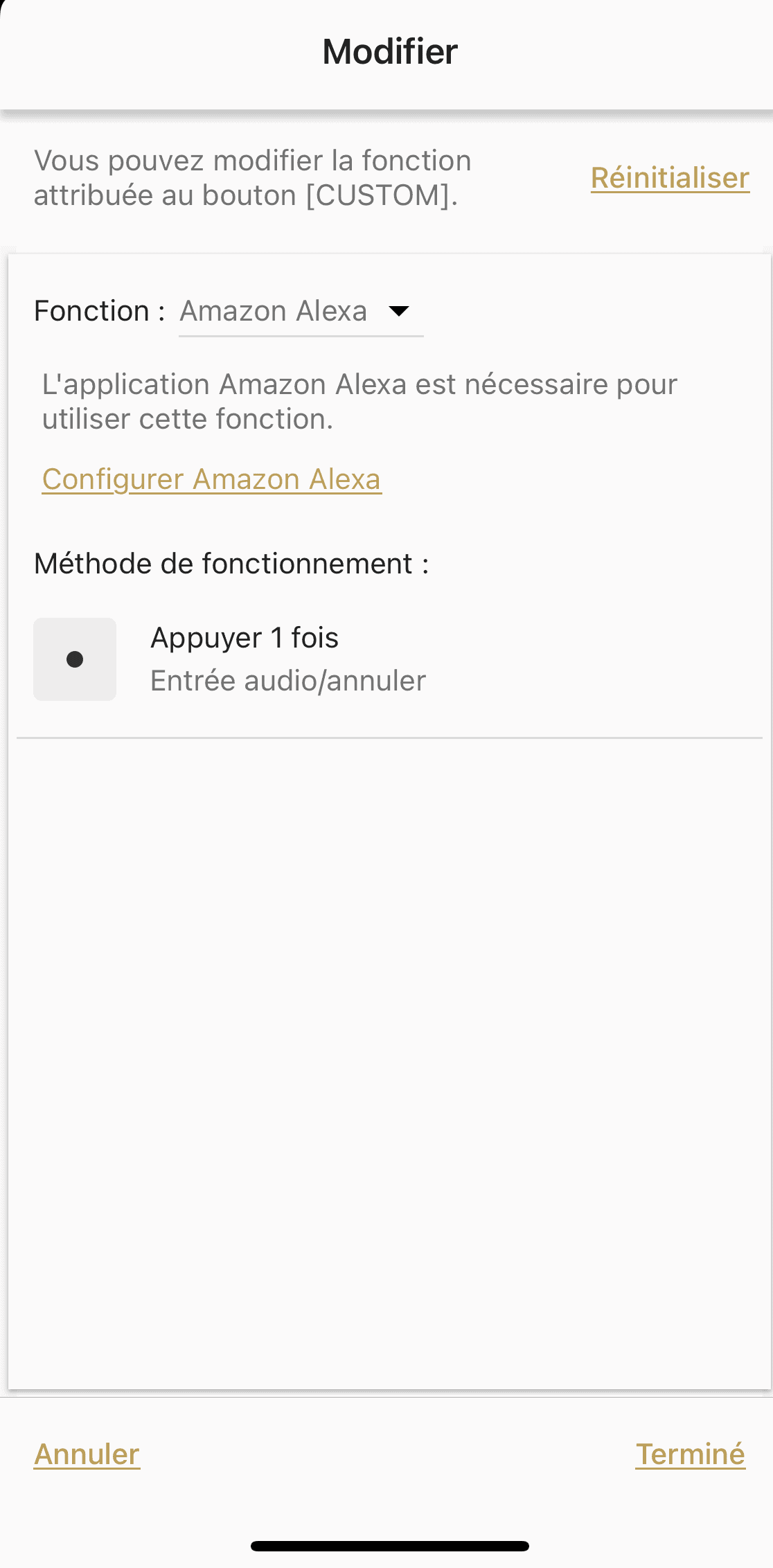
Task: Open Configurer Amazon Alexa link
Action: 211,479
